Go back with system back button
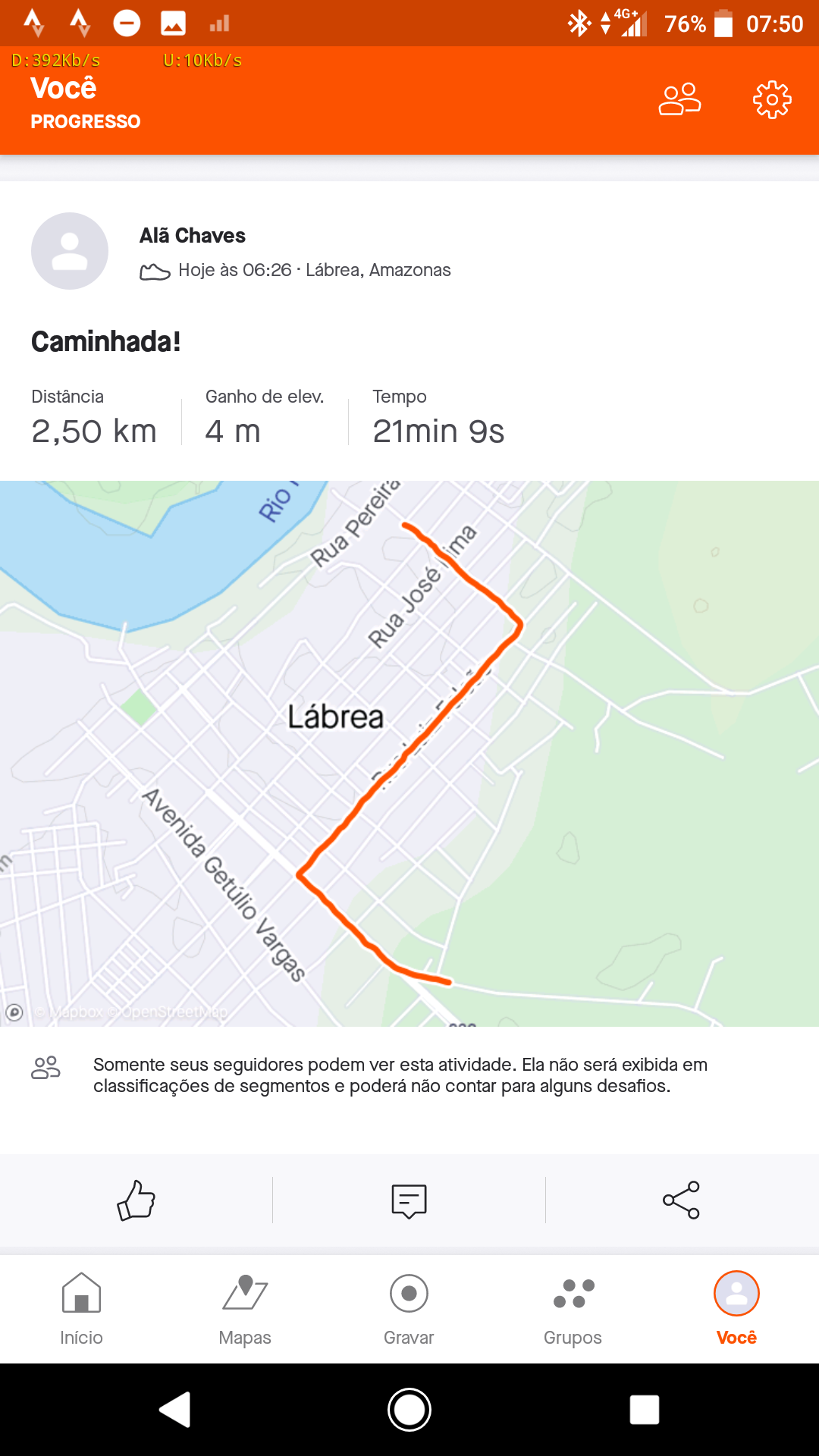The width and height of the screenshot is (819, 1456). [x=175, y=1410]
